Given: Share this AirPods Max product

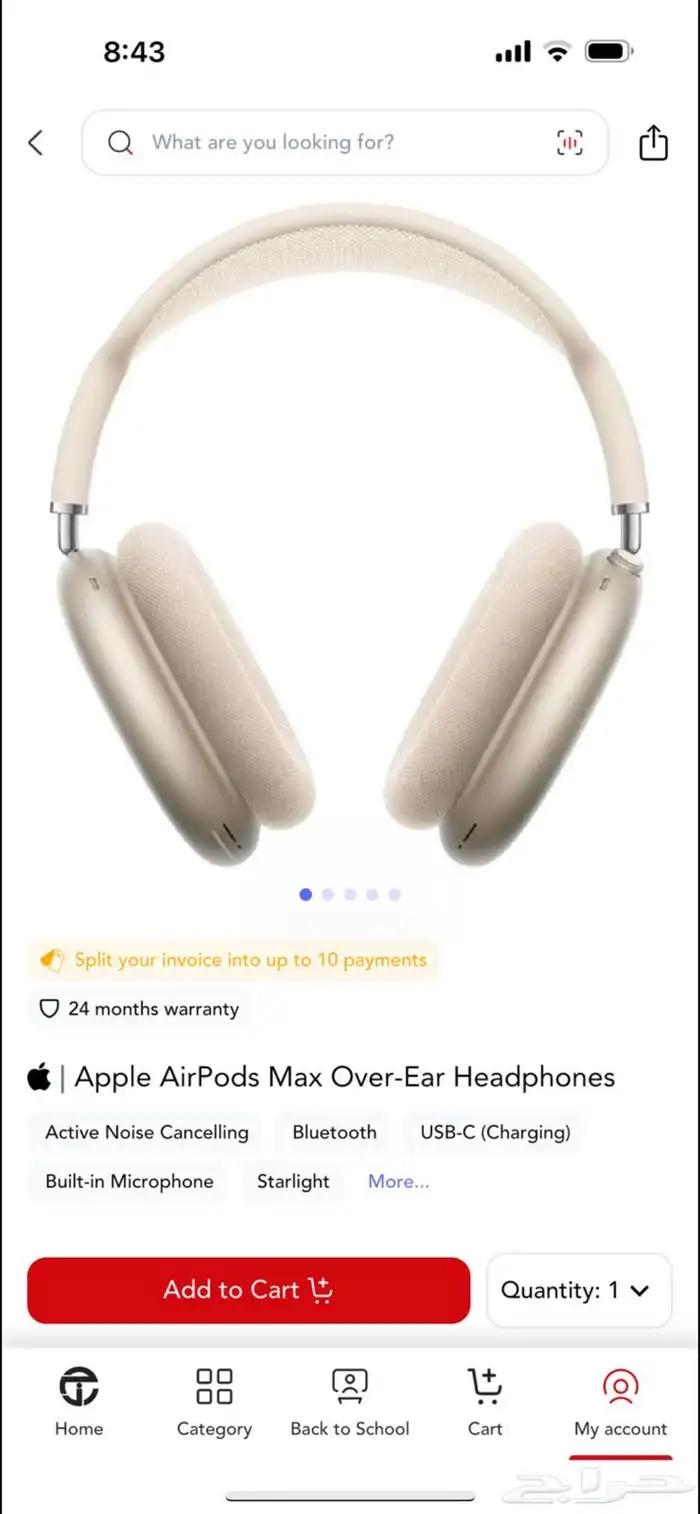Looking at the screenshot, I should [653, 143].
